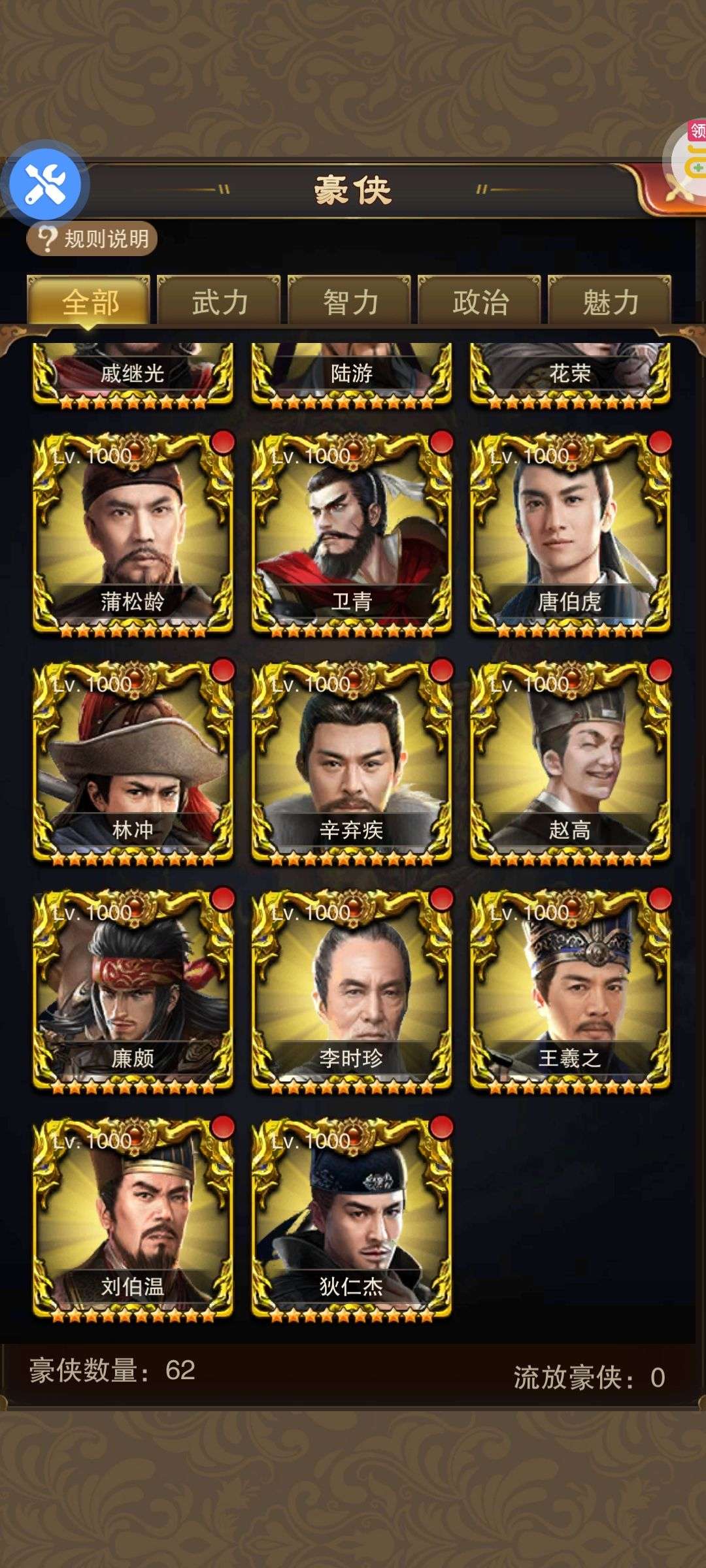706x1568 pixels.
Task: Switch to the 武力 tab
Action: tap(219, 301)
